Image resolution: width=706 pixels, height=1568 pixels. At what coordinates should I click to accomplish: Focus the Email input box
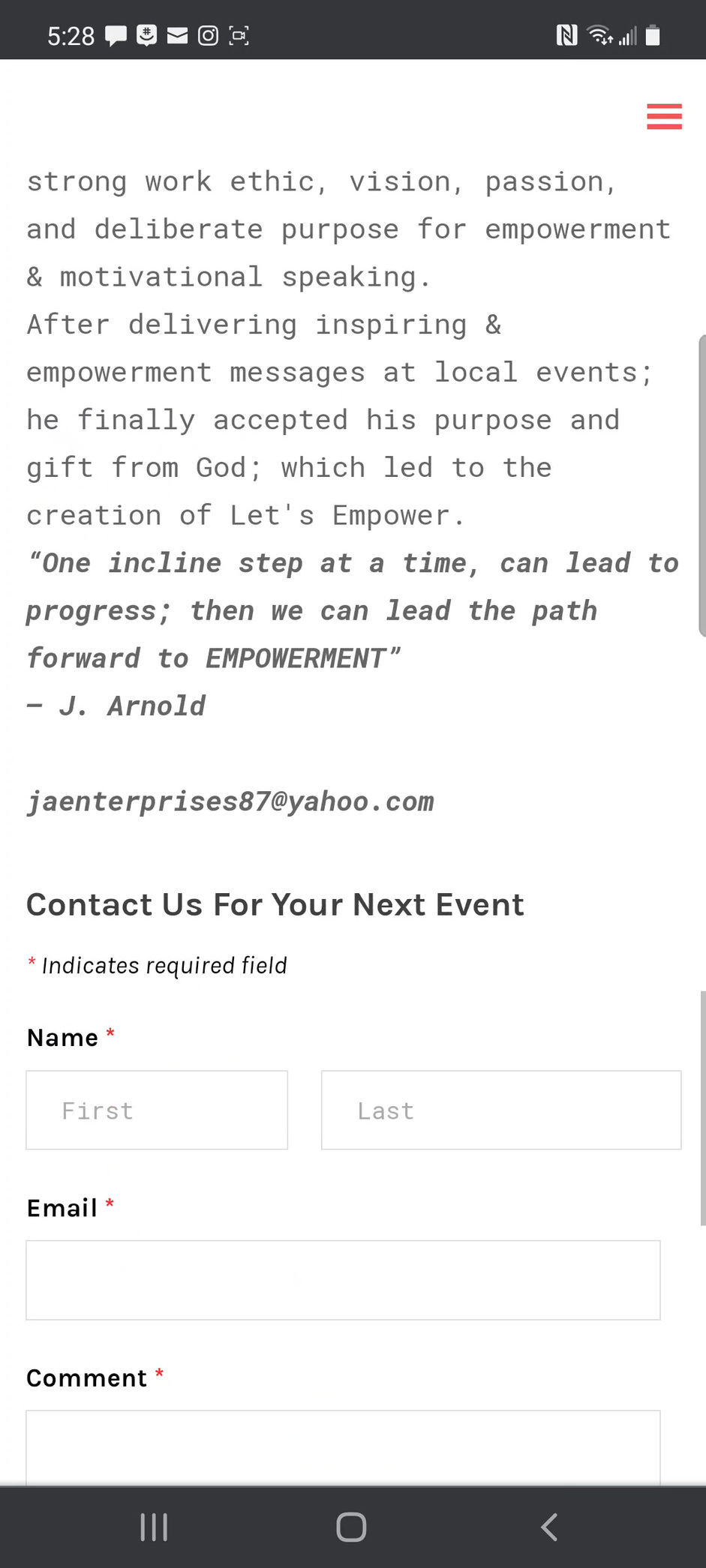[x=343, y=1280]
